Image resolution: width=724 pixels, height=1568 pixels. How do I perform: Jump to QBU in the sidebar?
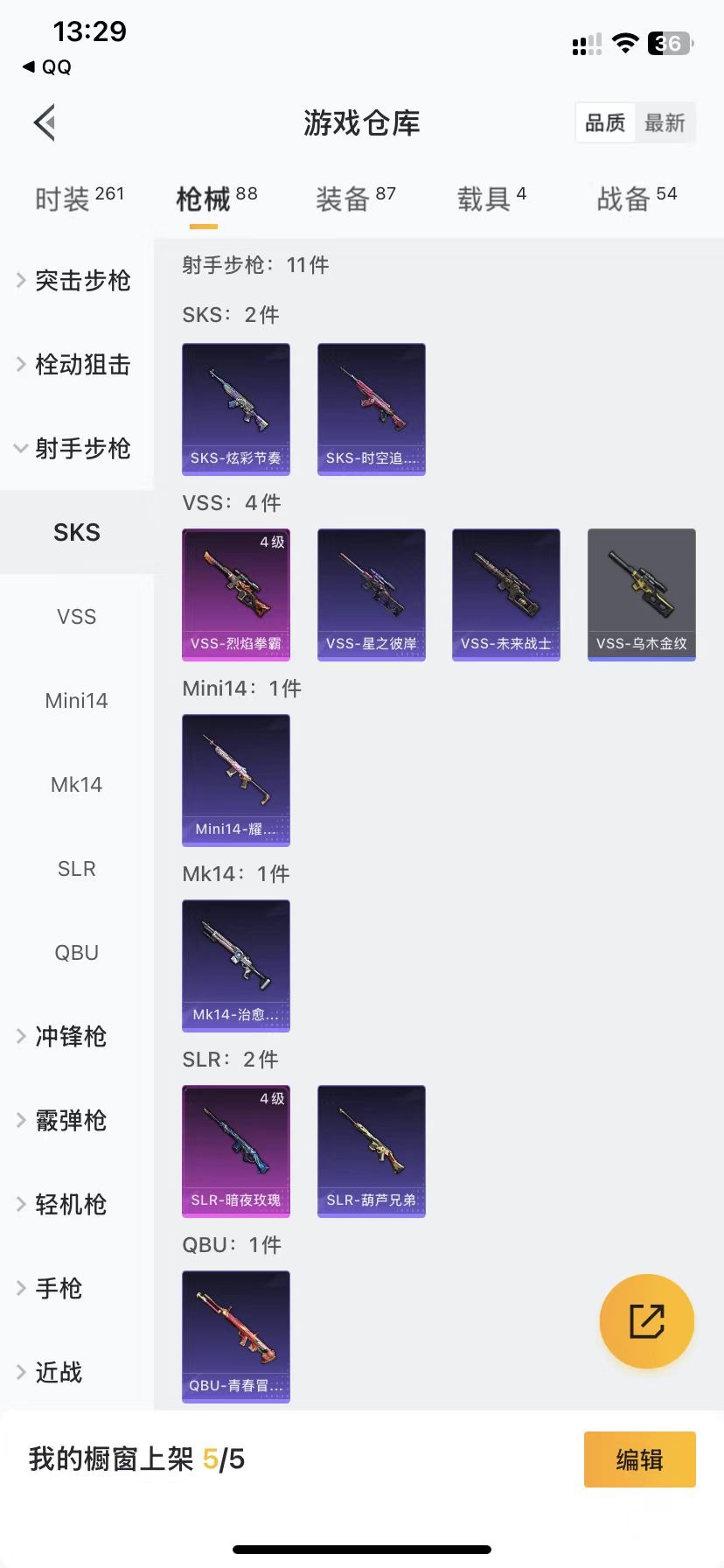(77, 953)
